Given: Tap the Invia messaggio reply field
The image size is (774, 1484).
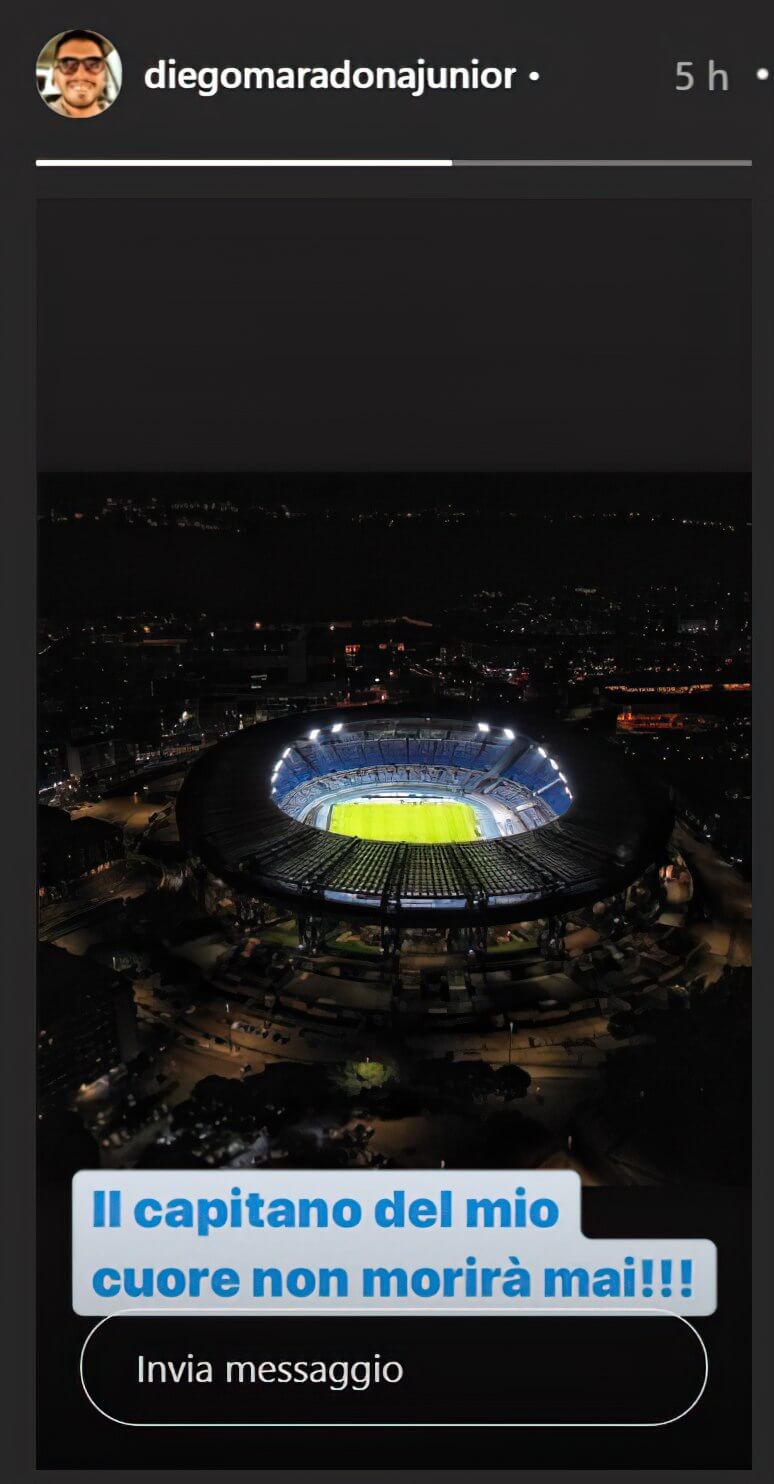Looking at the screenshot, I should [x=393, y=1369].
